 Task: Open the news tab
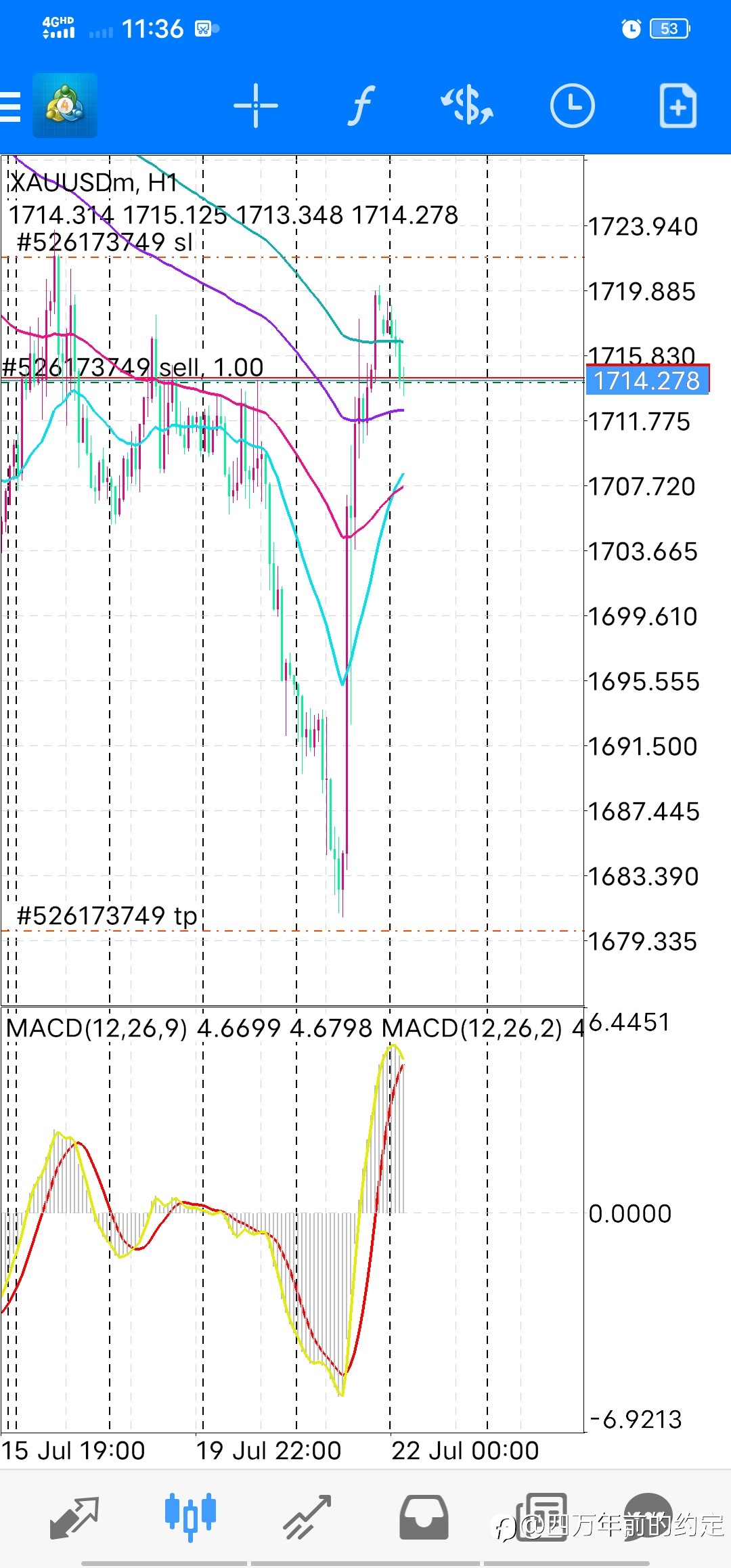(541, 1517)
